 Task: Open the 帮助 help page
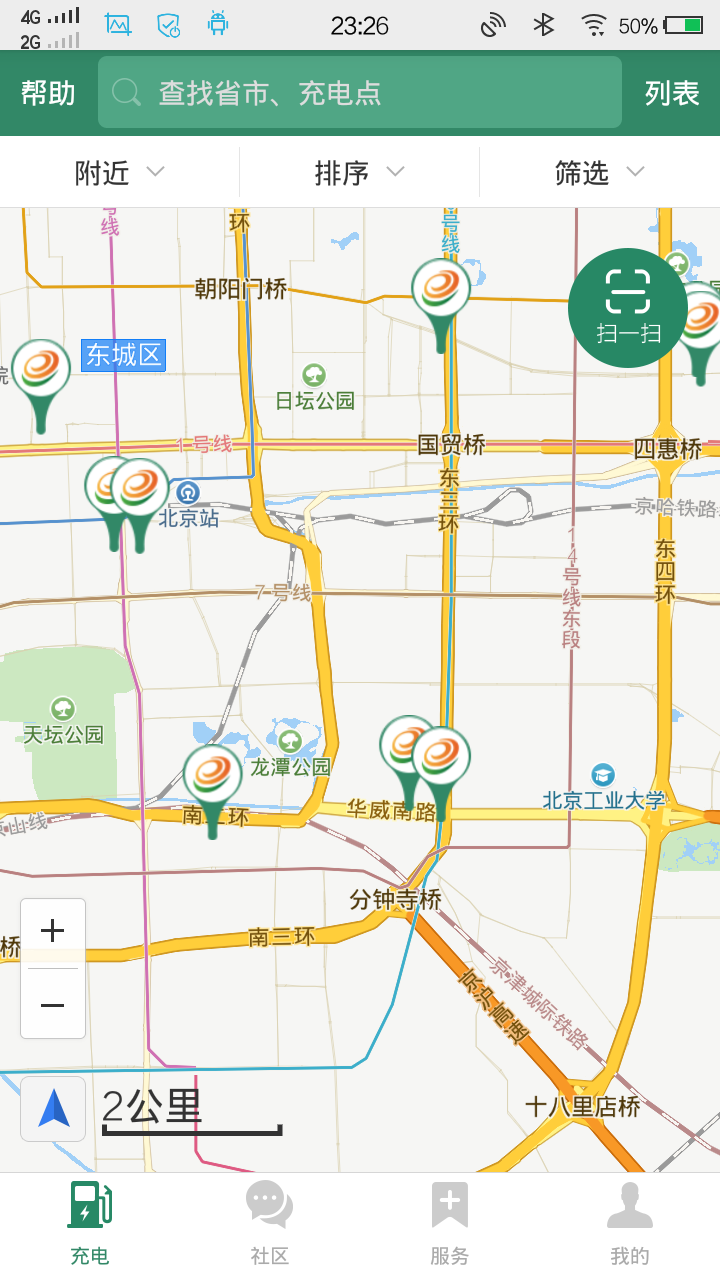[x=48, y=93]
